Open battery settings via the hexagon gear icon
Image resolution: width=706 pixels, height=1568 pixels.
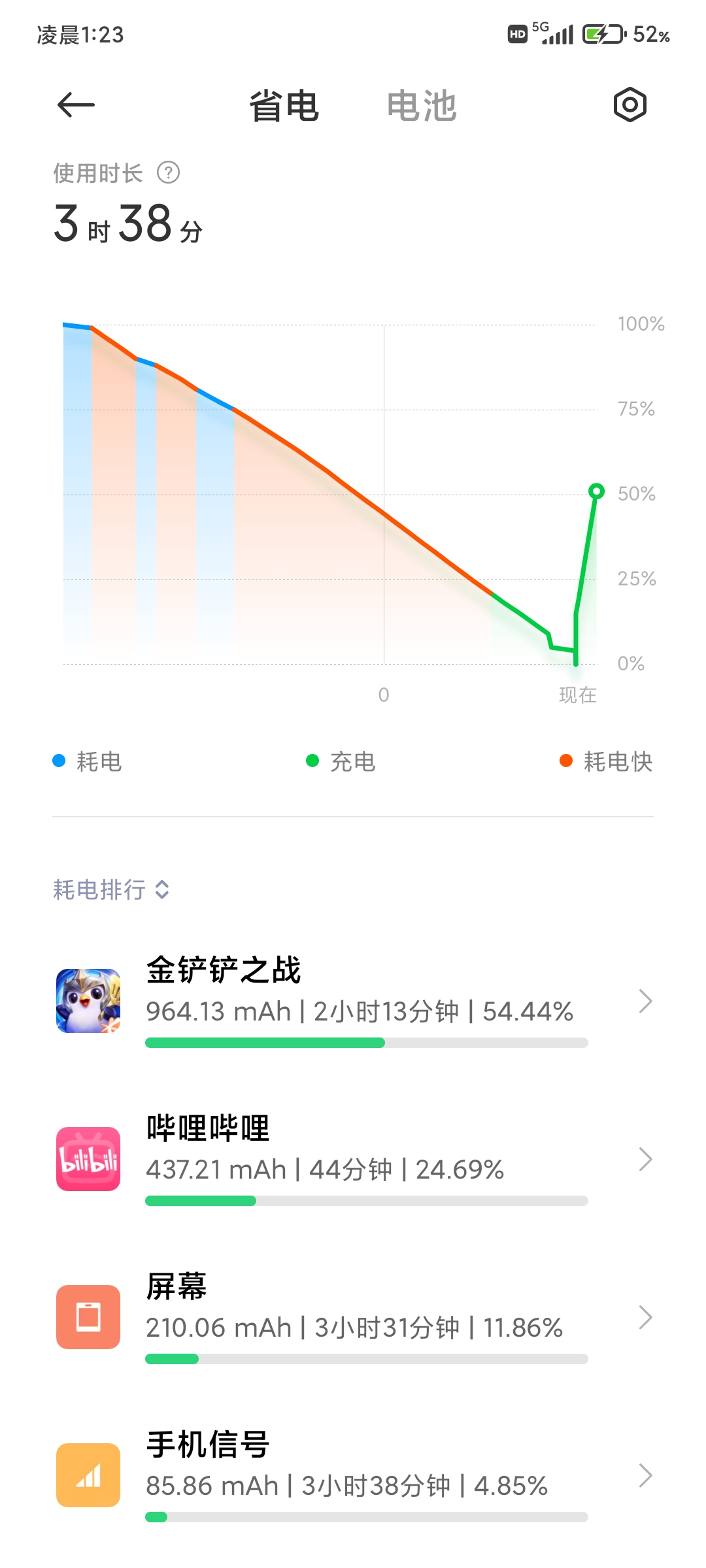pos(630,105)
